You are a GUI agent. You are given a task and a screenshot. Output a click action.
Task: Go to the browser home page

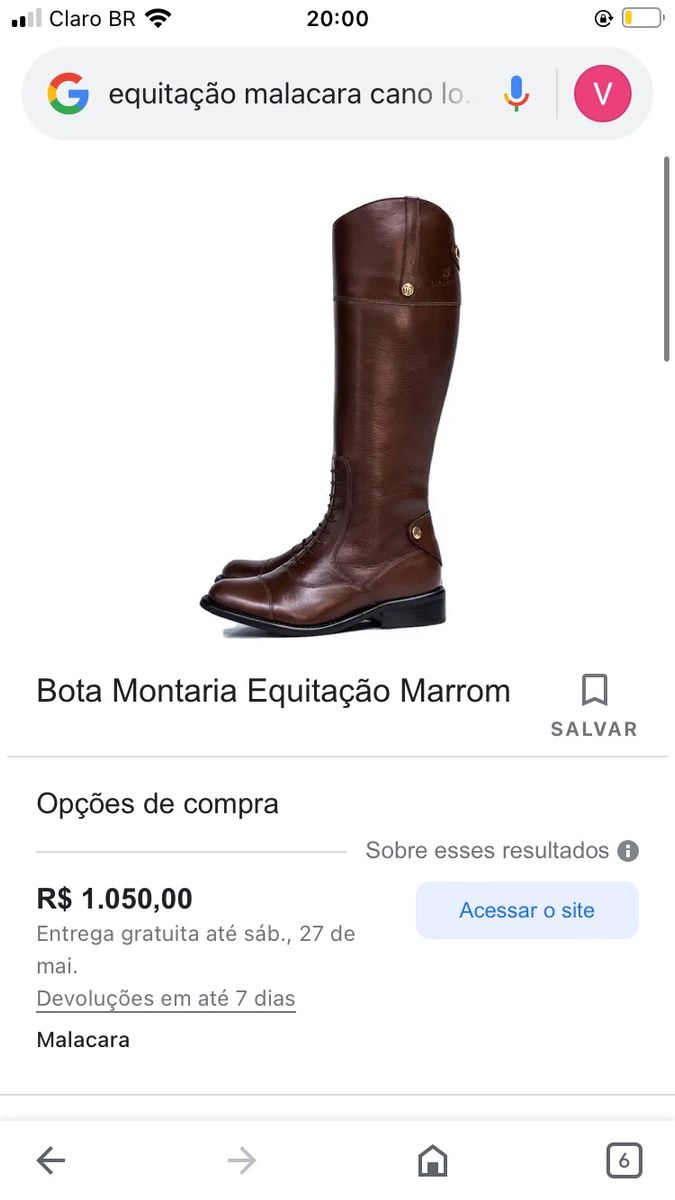click(x=432, y=1160)
